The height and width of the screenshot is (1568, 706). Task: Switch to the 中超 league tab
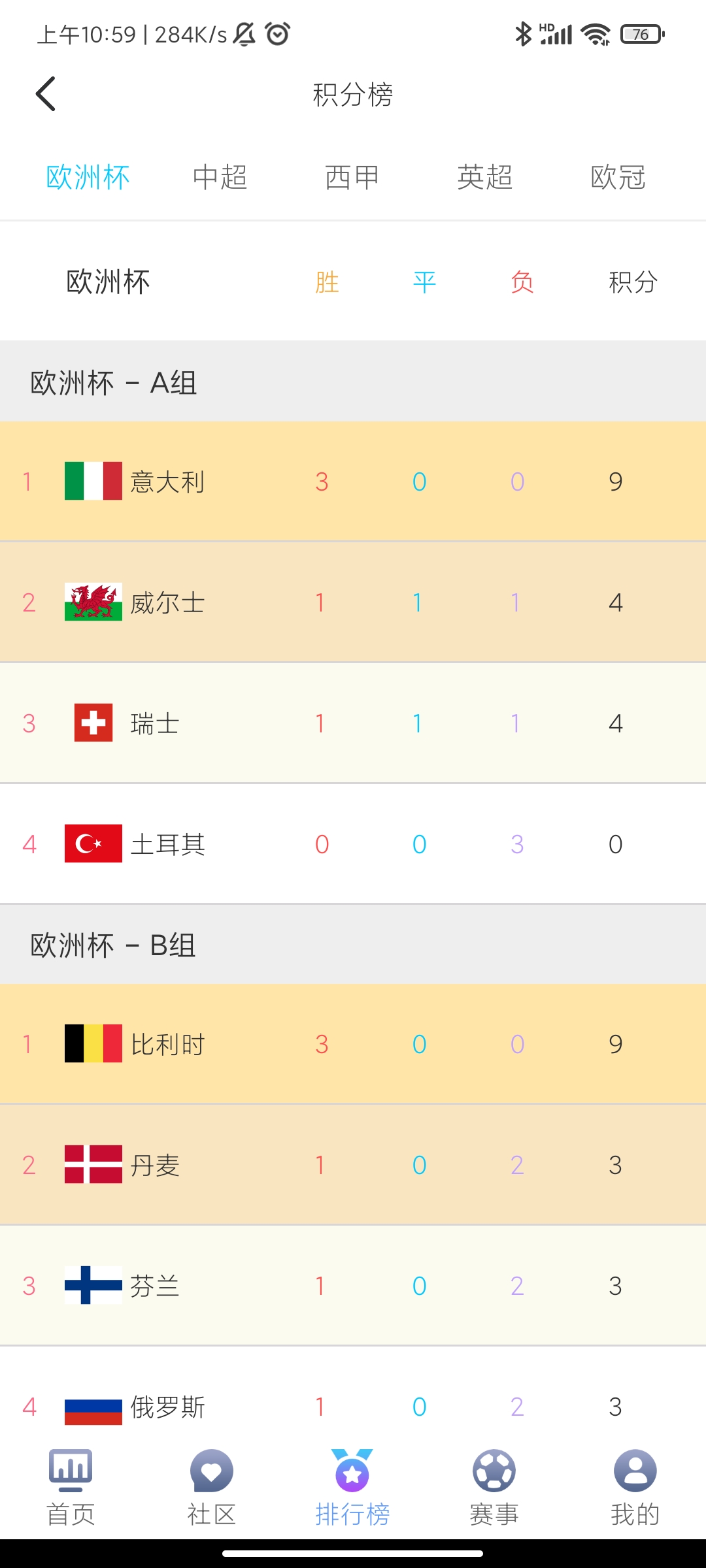[220, 177]
